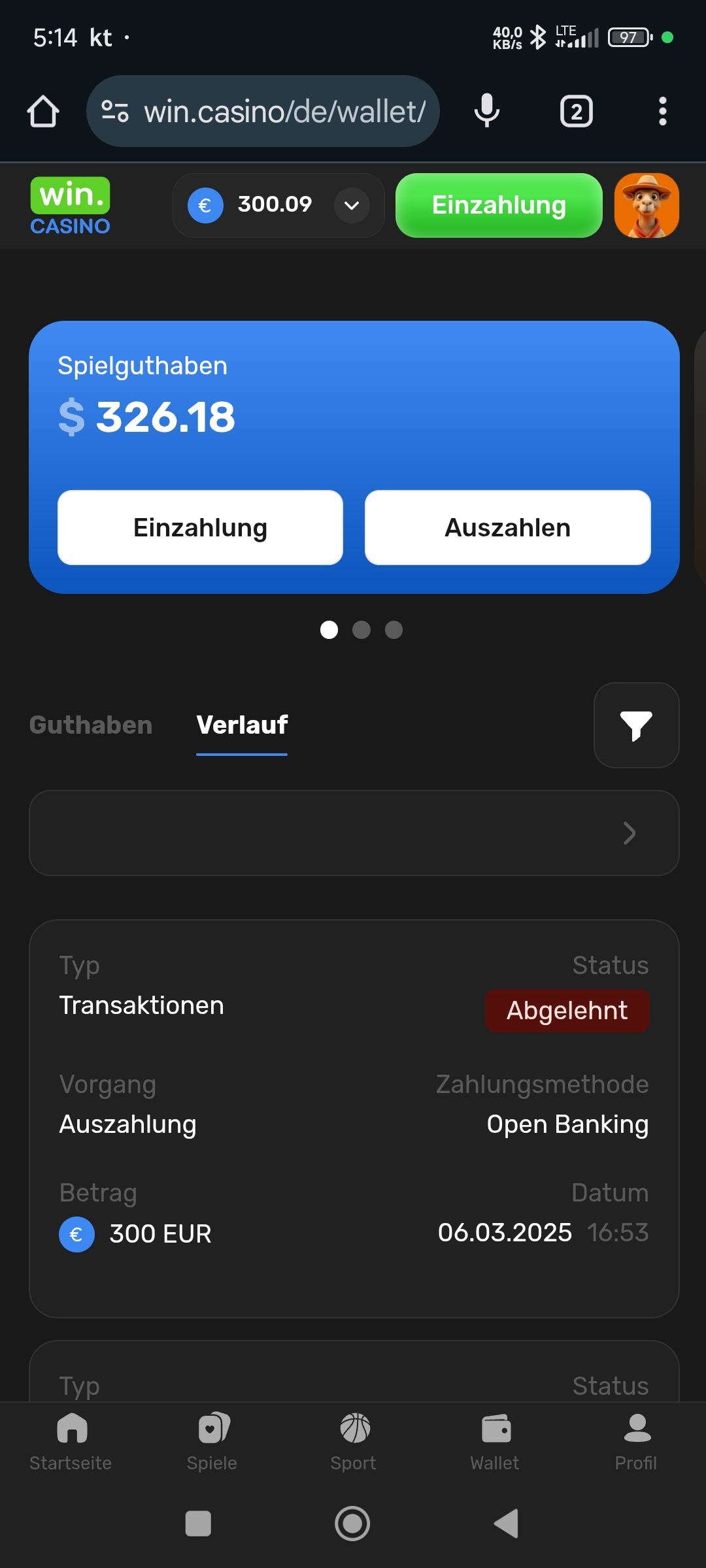Tap the green Einzahlung button in header

click(x=498, y=205)
